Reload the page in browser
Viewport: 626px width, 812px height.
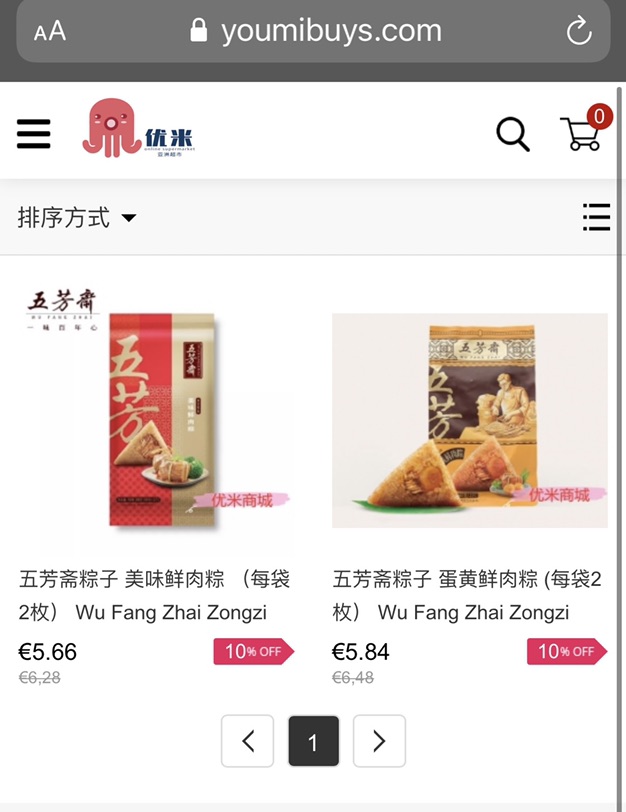point(579,31)
